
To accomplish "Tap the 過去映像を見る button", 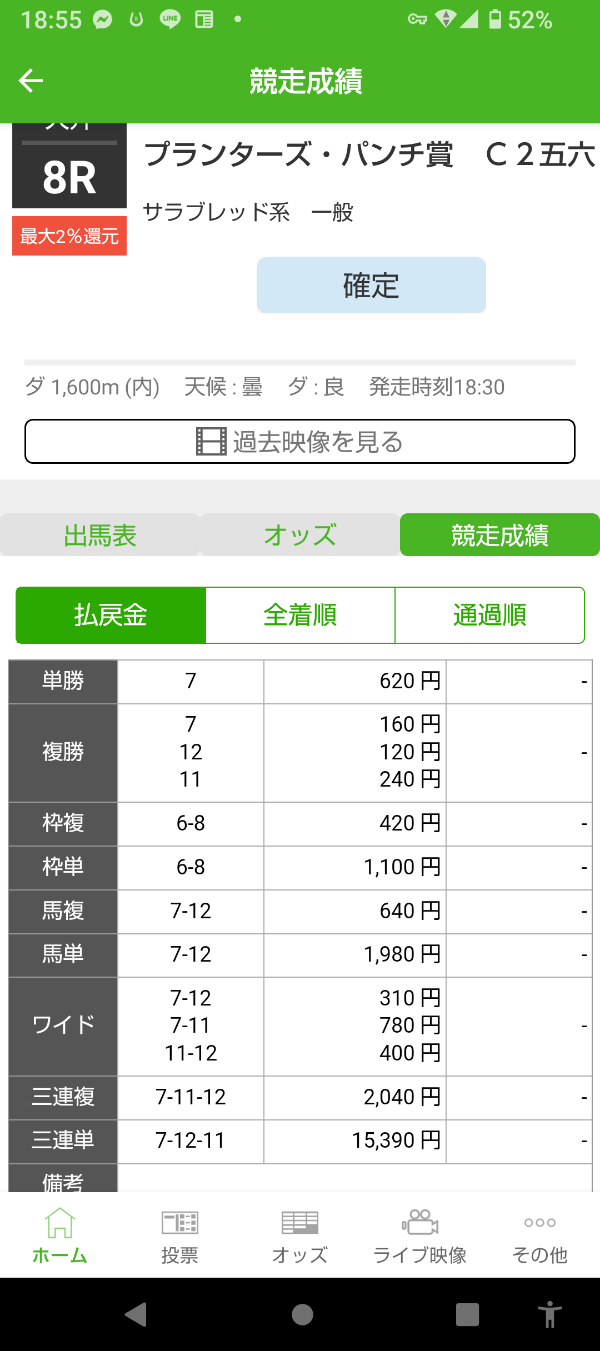I will [x=300, y=441].
